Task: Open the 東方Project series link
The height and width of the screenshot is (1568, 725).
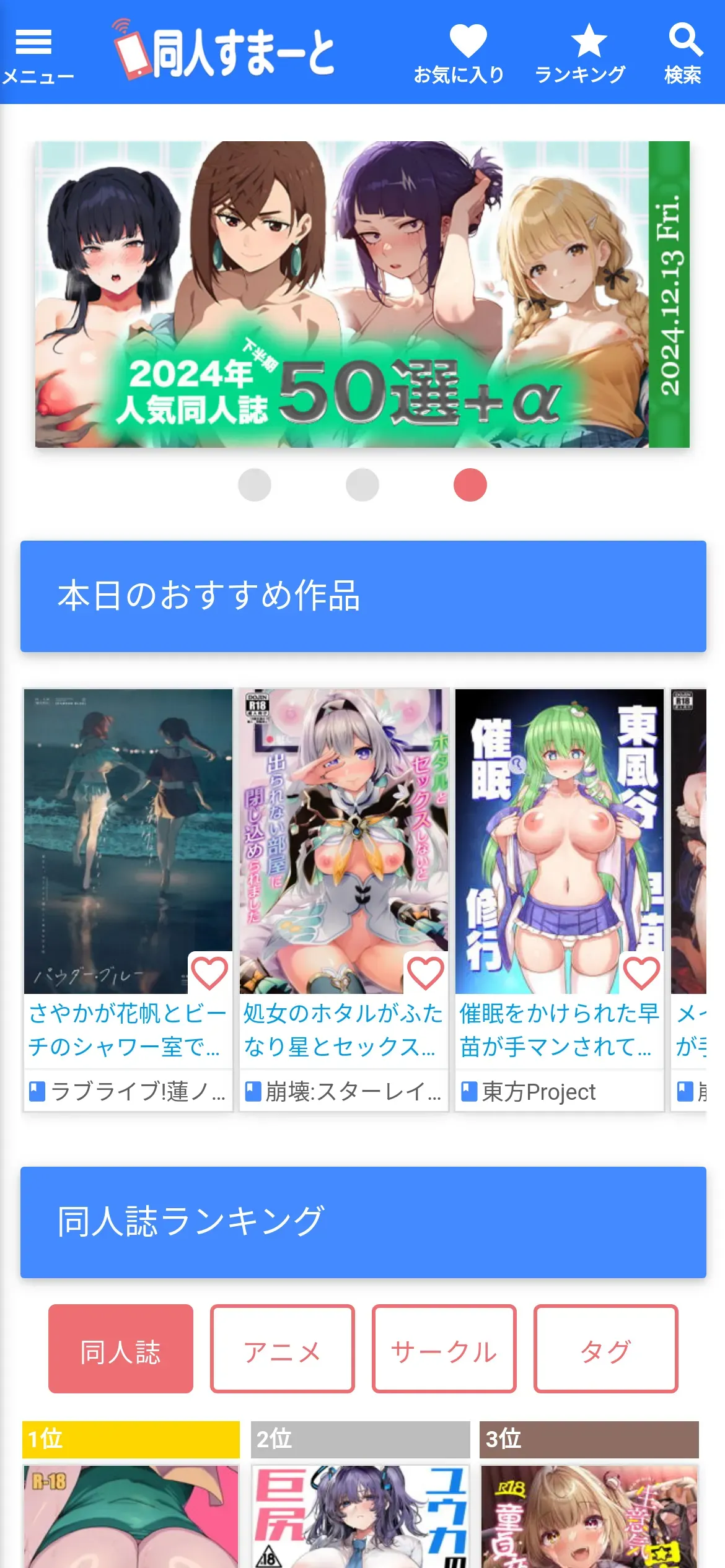Action: coord(537,1092)
